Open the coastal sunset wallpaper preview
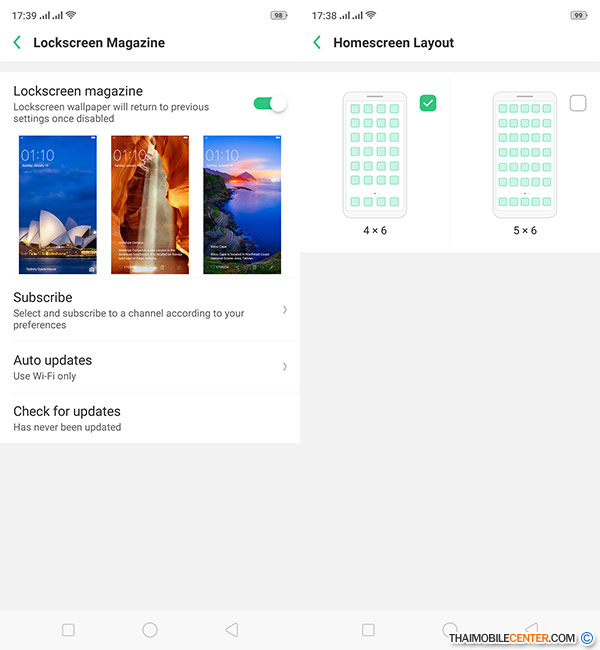Viewport: 600px width, 650px height. click(241, 205)
